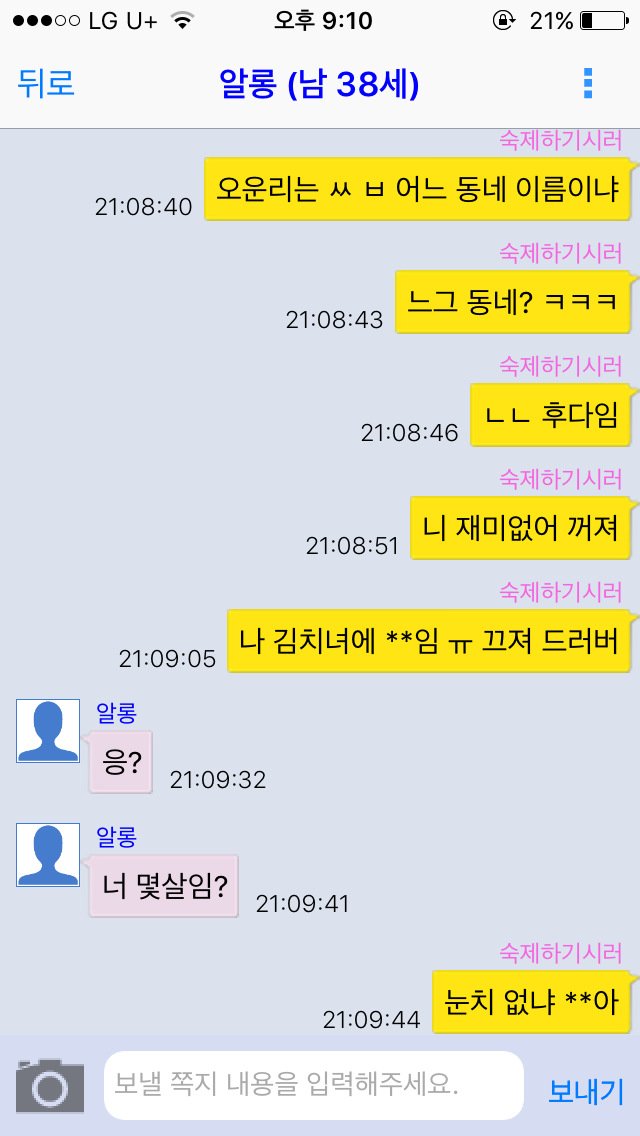Send the message with 보내기
This screenshot has height=1136, width=640.
586,1090
